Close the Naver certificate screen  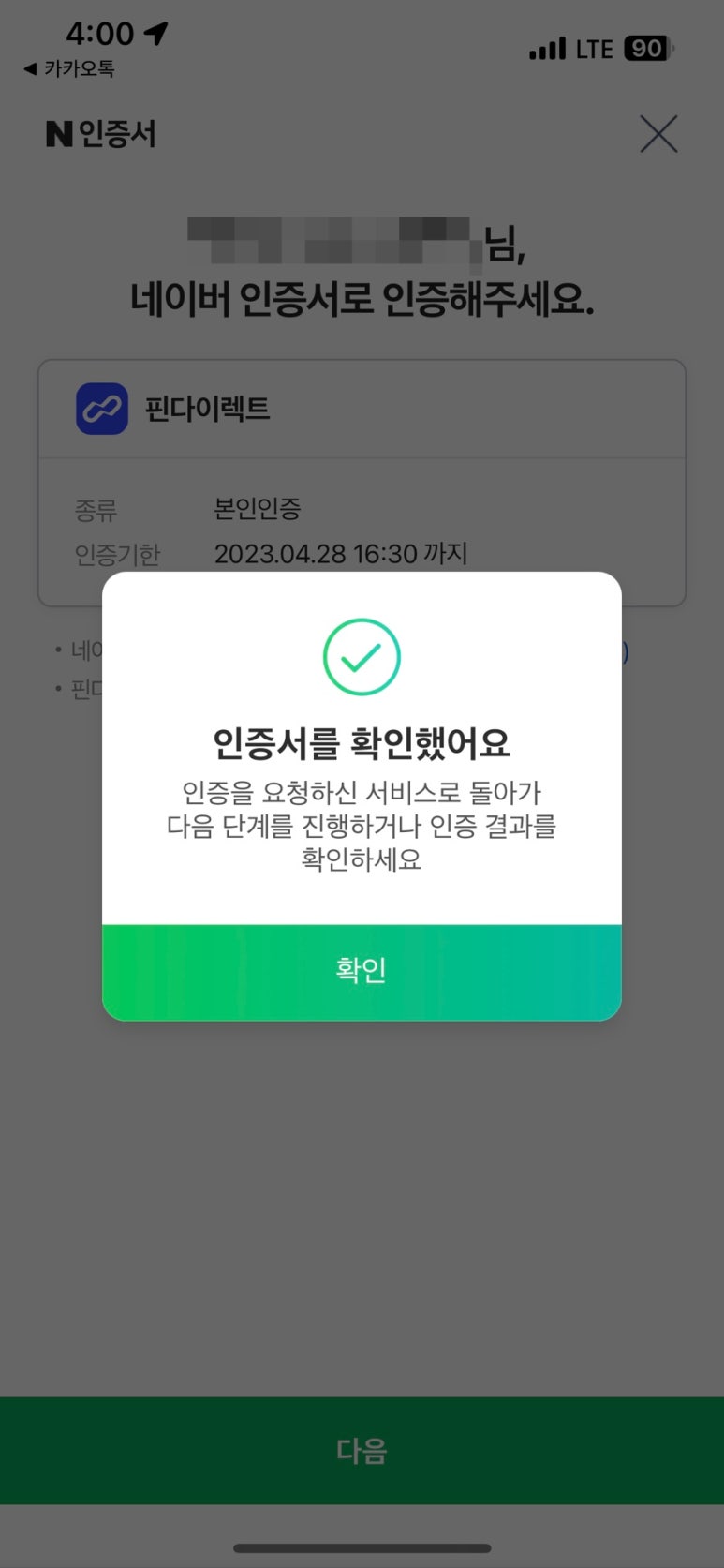[658, 134]
